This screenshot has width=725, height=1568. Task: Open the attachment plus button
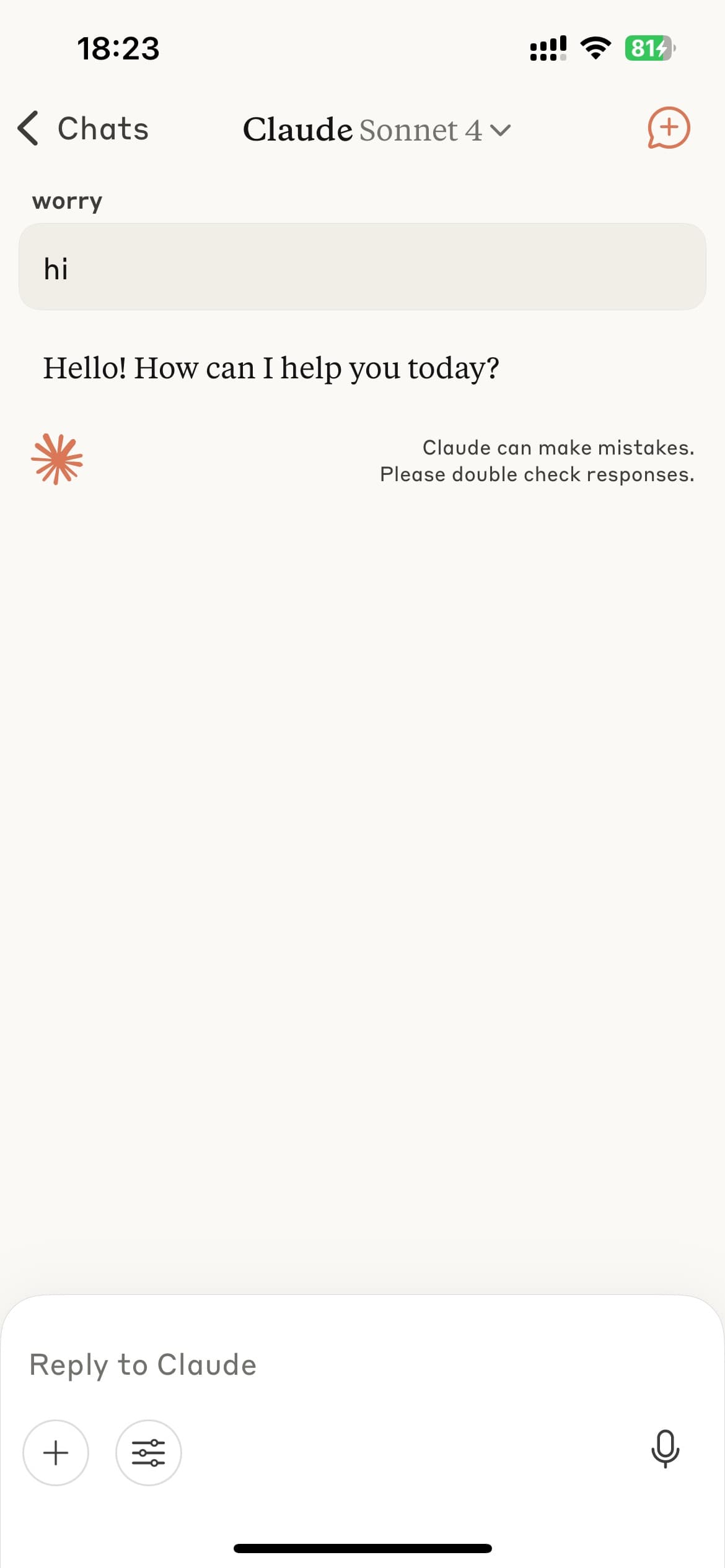(56, 1453)
